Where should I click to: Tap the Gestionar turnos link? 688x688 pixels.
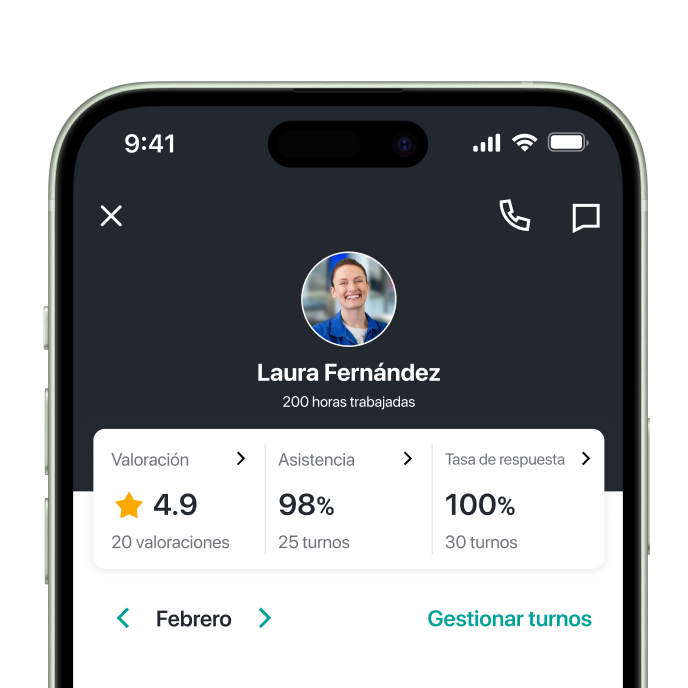pyautogui.click(x=509, y=619)
